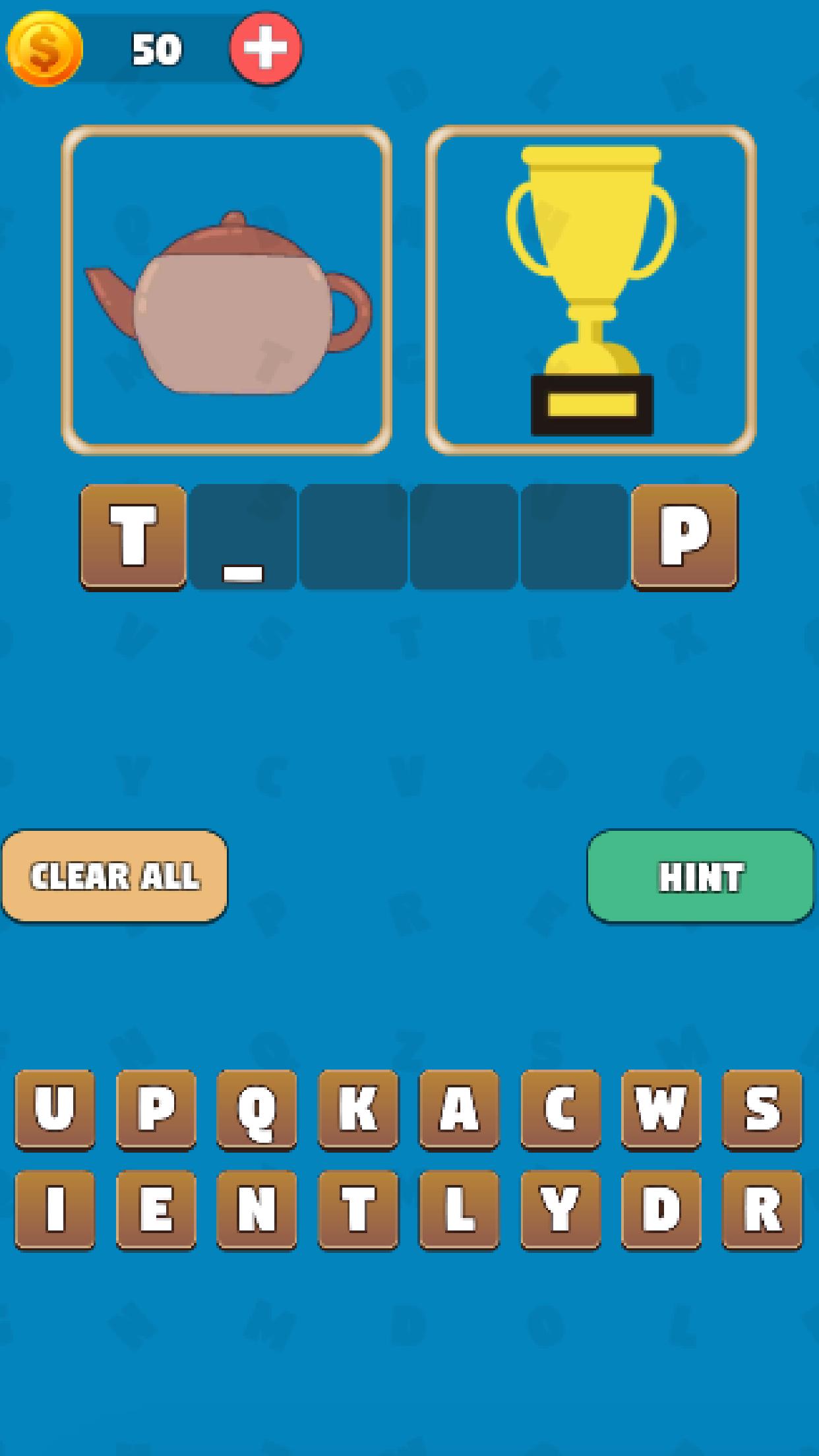This screenshot has width=819, height=1456.
Task: Choose the letter S tile
Action: point(762,1109)
